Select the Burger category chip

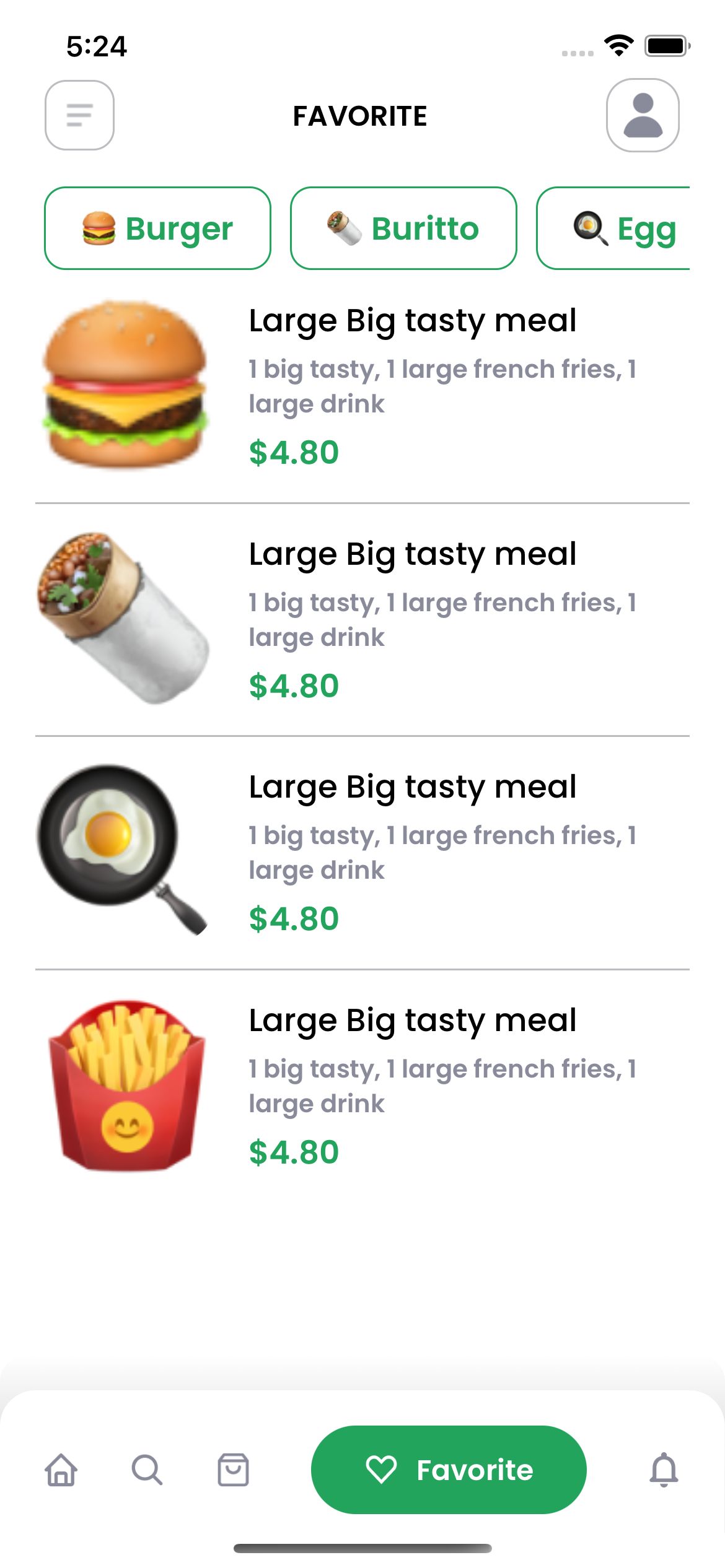(x=157, y=229)
